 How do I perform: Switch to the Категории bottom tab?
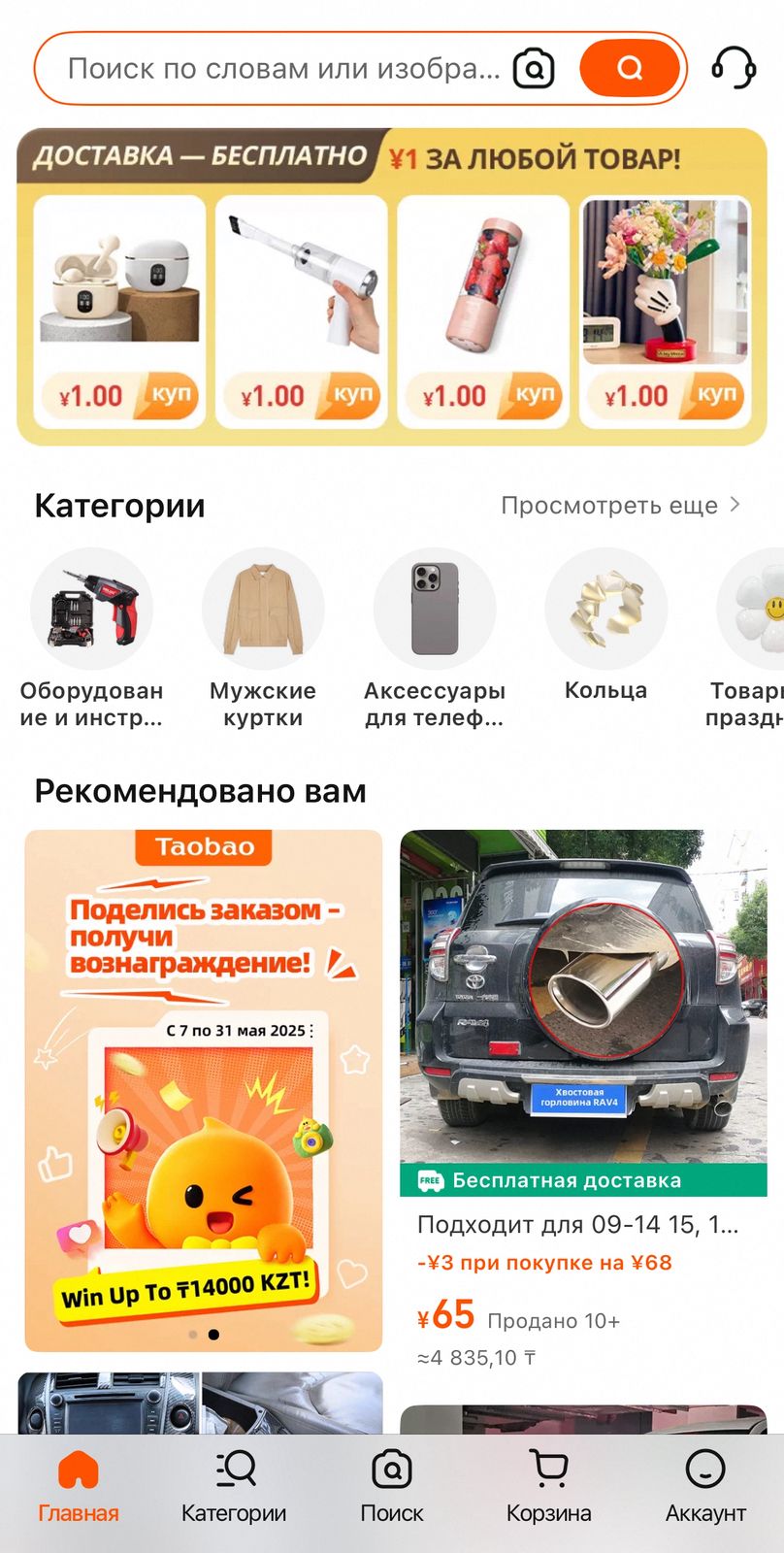click(234, 1486)
